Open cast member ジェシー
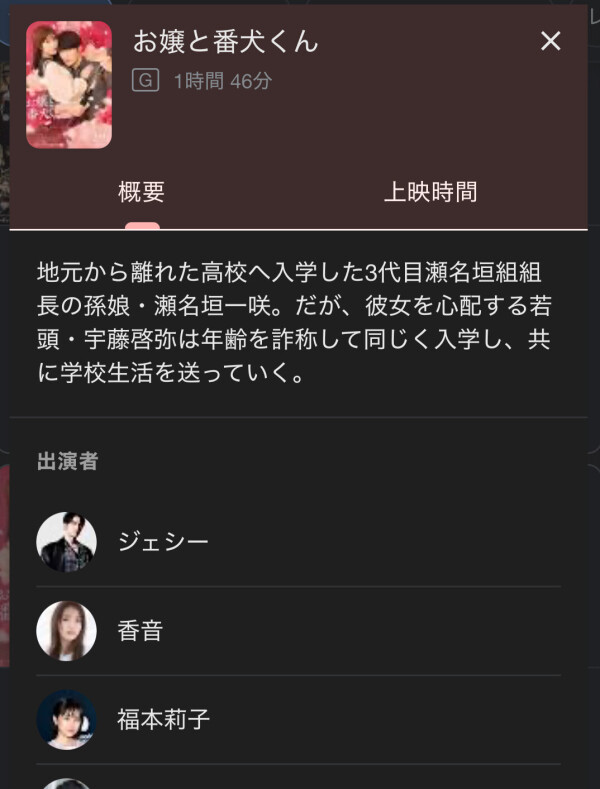The width and height of the screenshot is (600, 789). pyautogui.click(x=162, y=542)
